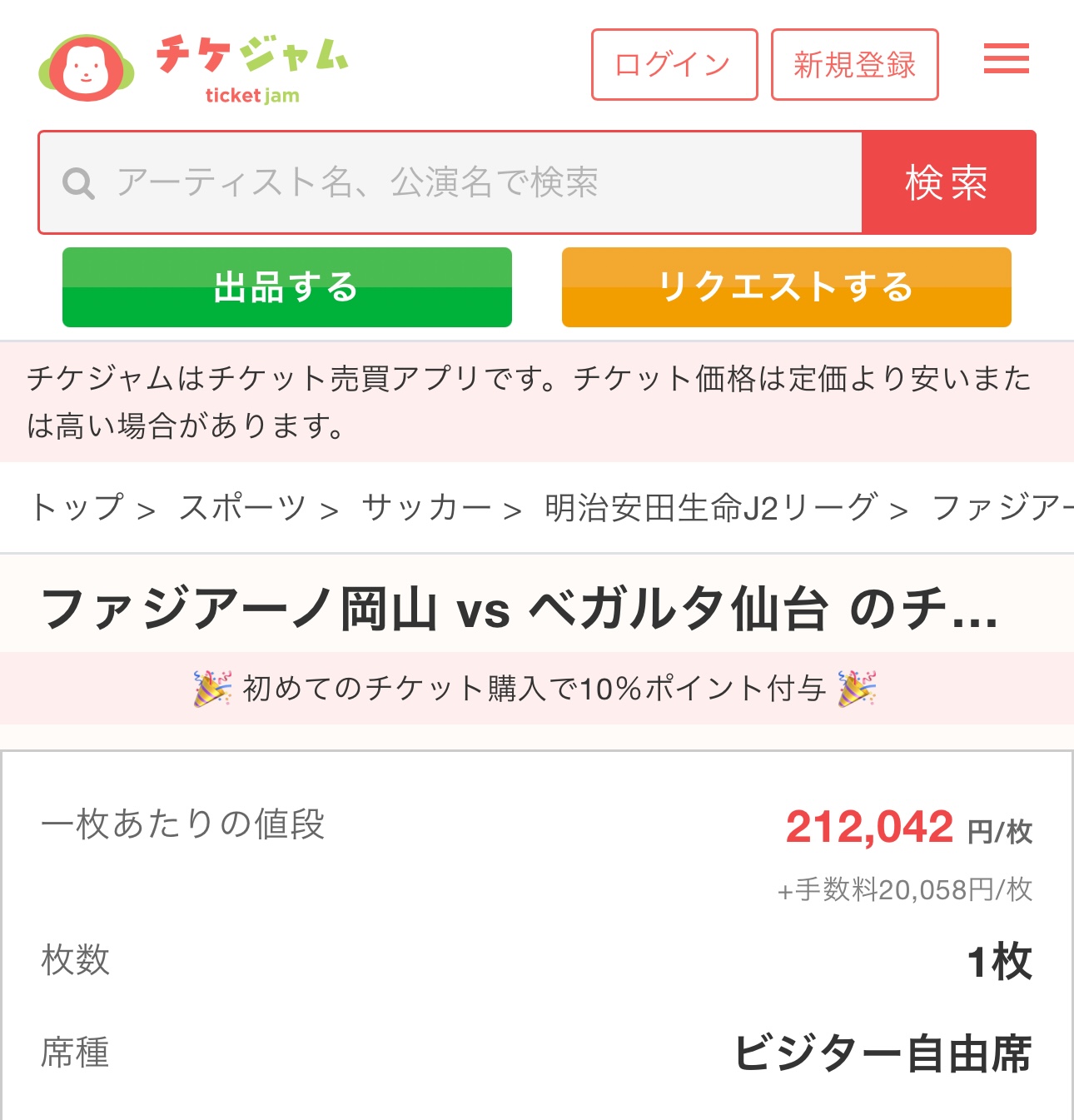Go to the トップ breadcrumb

click(x=77, y=507)
